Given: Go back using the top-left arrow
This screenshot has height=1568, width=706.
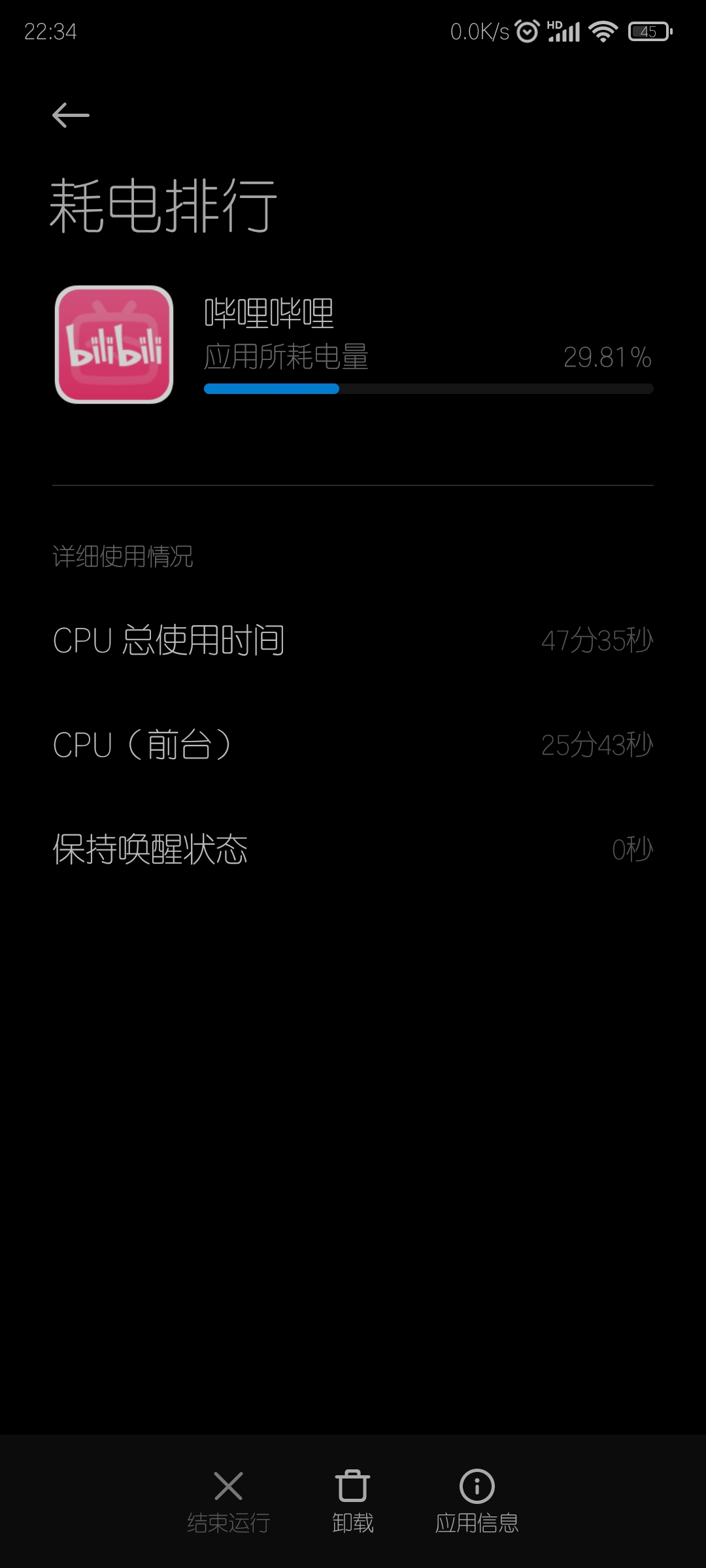Looking at the screenshot, I should click(71, 115).
